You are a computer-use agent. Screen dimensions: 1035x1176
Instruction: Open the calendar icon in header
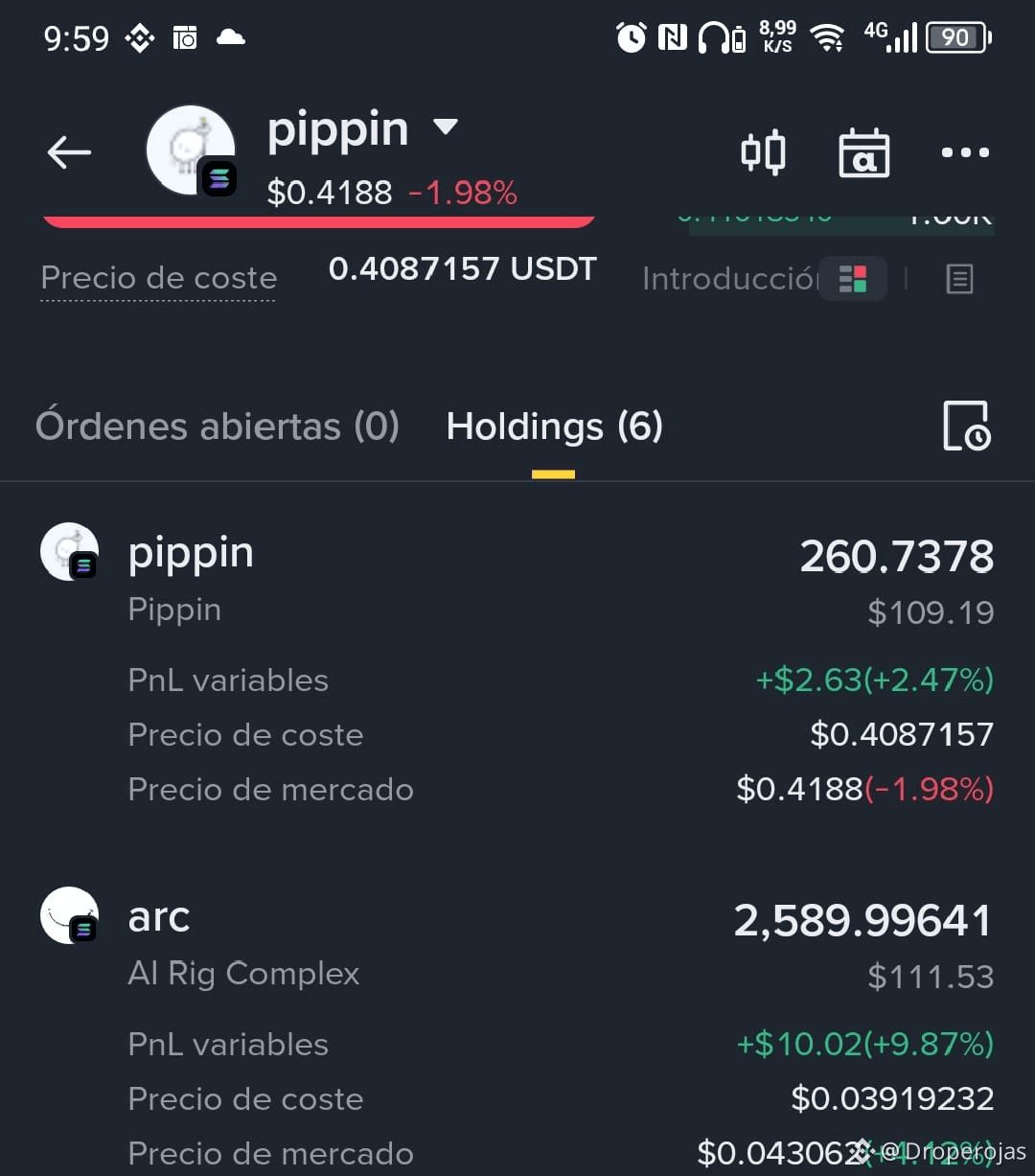click(863, 153)
